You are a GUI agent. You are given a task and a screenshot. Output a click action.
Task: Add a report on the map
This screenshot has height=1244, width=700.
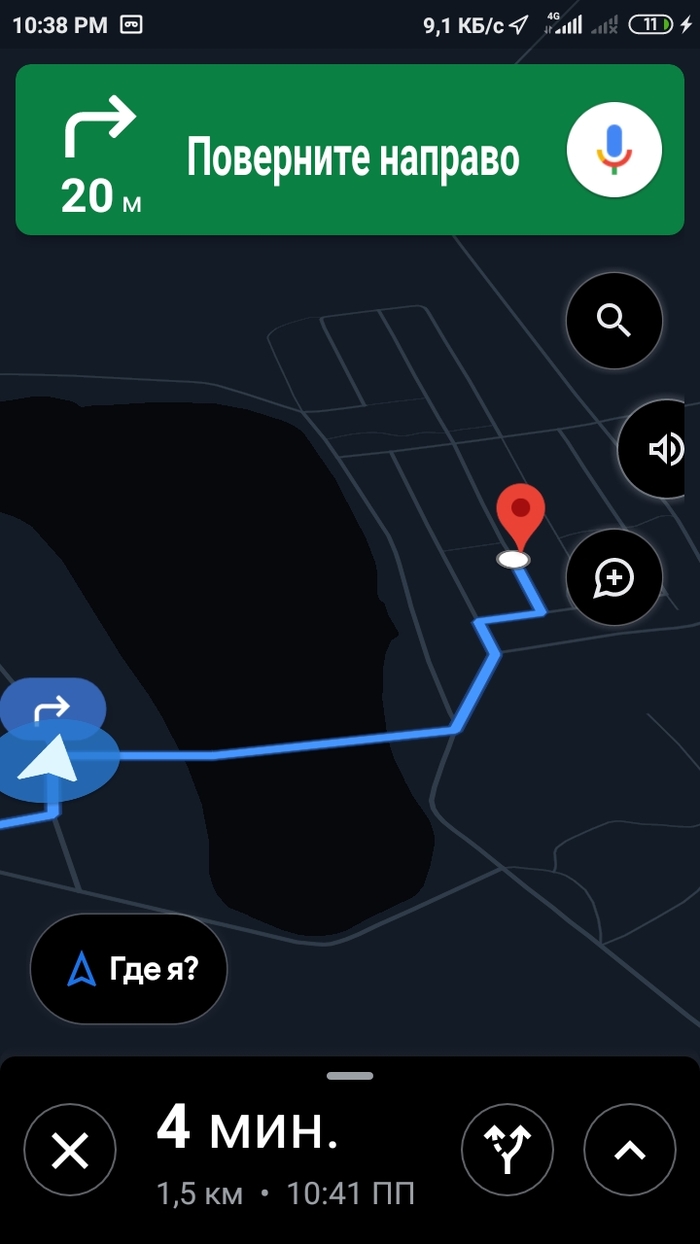(614, 577)
